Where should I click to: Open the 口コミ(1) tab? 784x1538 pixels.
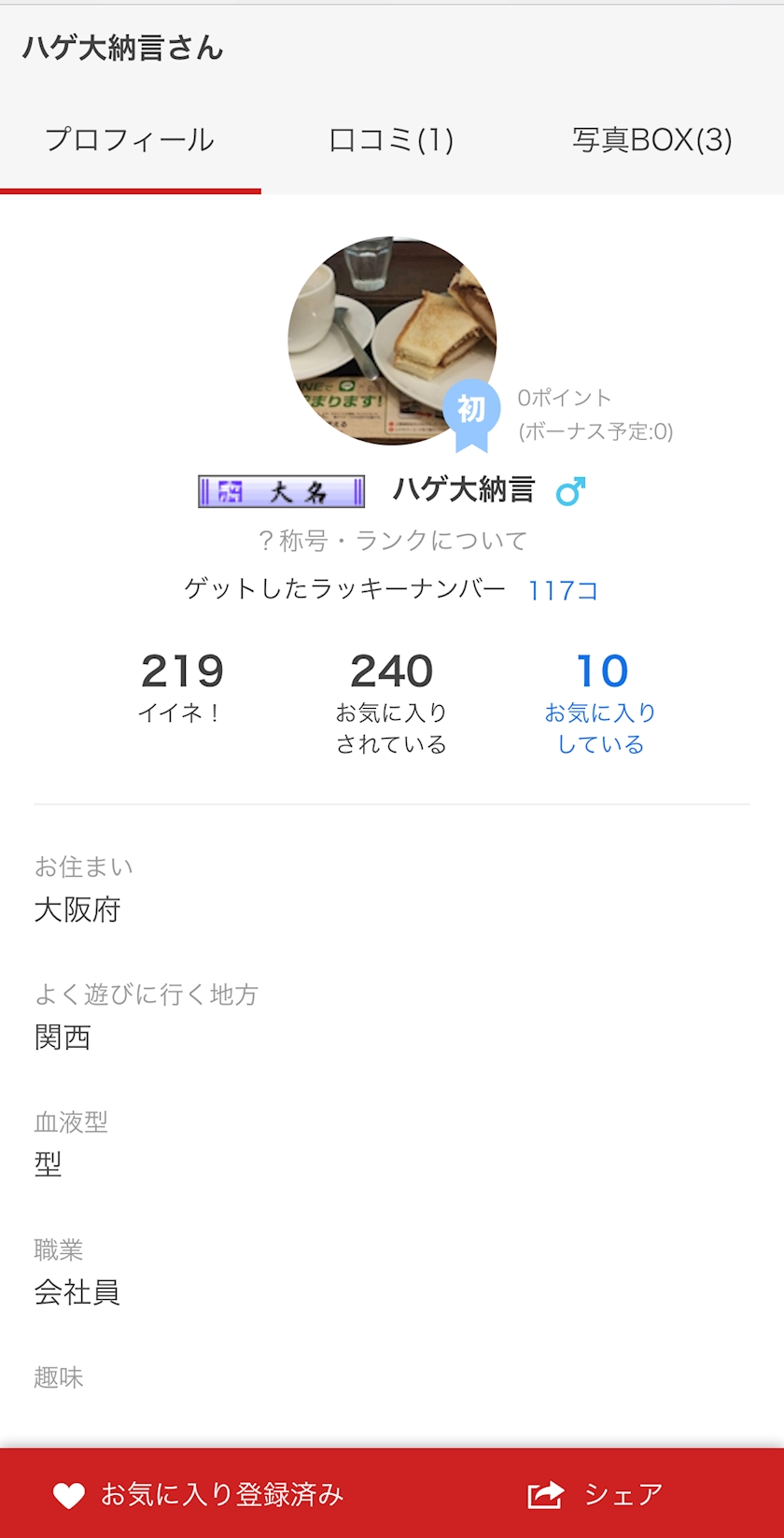pyautogui.click(x=391, y=140)
